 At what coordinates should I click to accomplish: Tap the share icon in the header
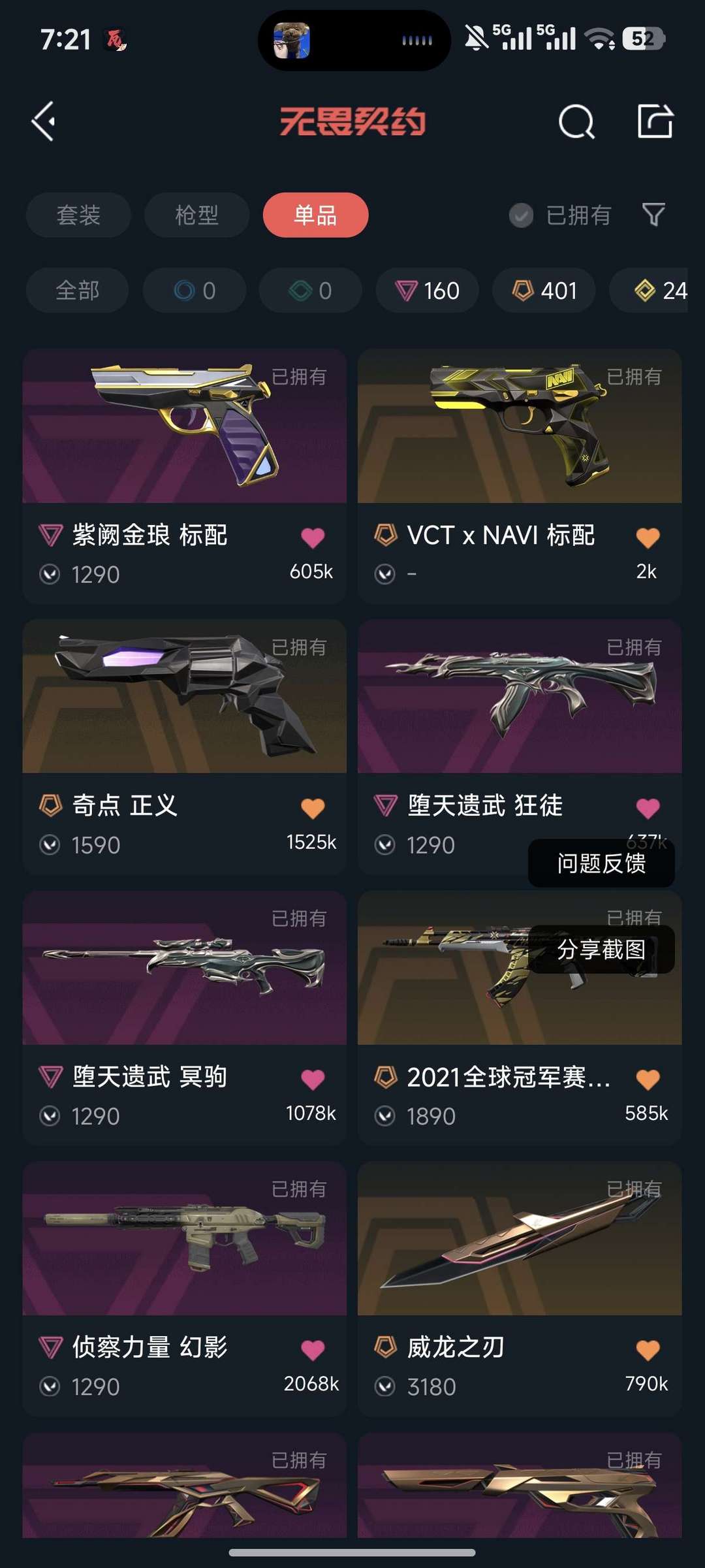pyautogui.click(x=655, y=121)
